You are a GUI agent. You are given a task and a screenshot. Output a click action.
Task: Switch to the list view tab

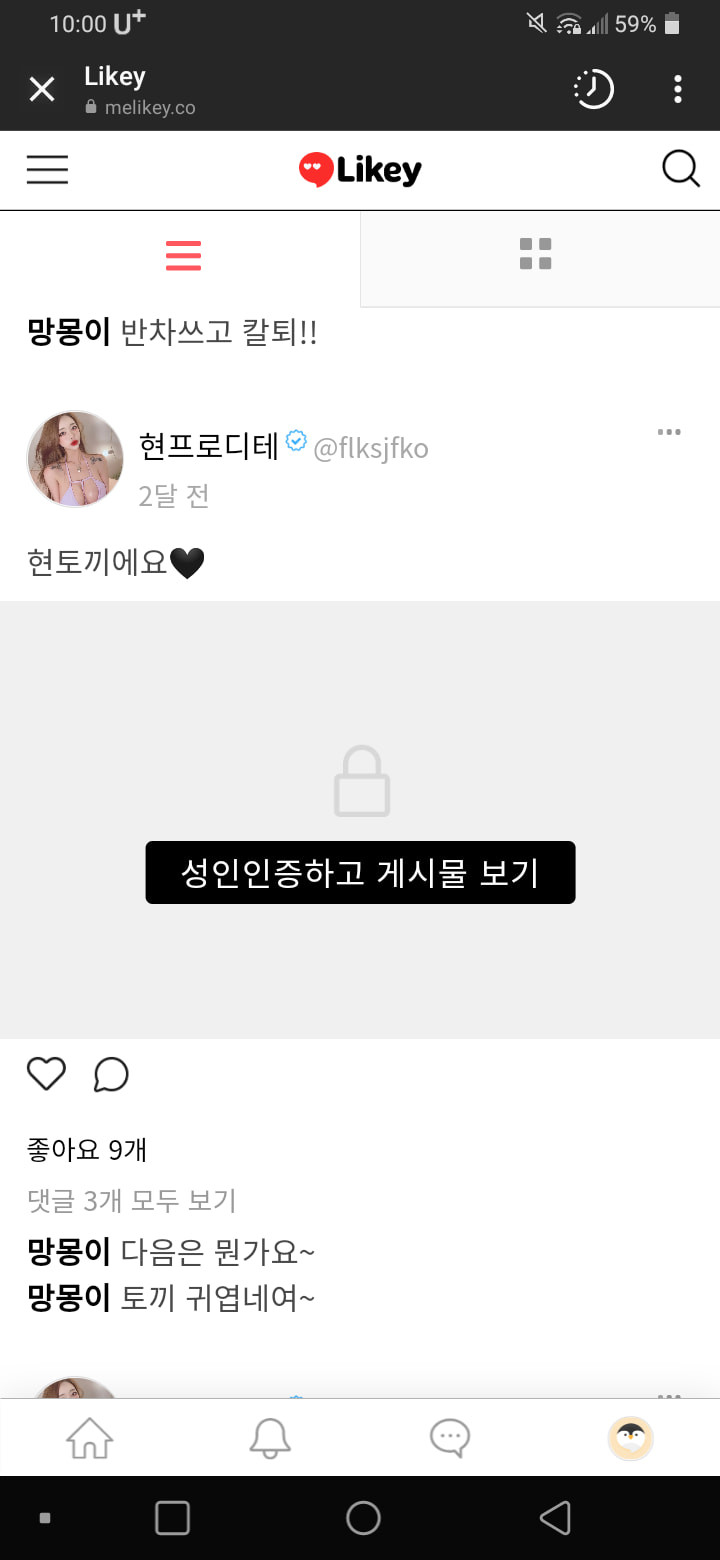(183, 256)
